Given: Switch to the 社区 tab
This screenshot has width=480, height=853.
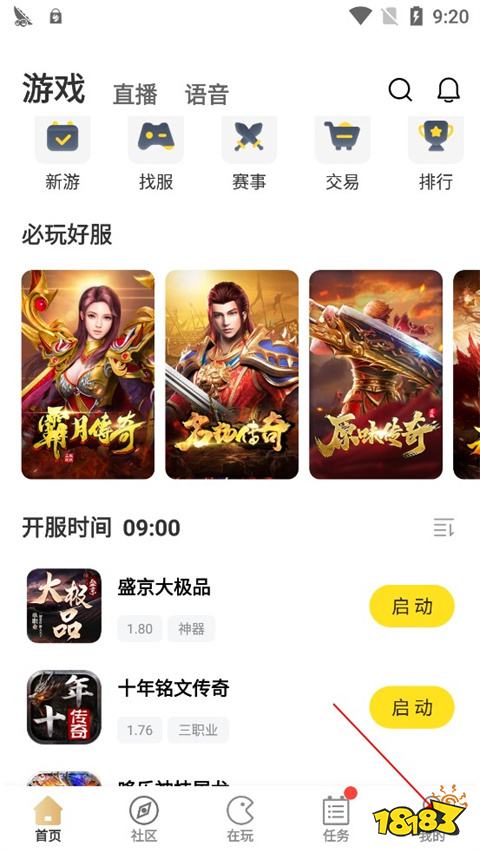Looking at the screenshot, I should point(144,819).
